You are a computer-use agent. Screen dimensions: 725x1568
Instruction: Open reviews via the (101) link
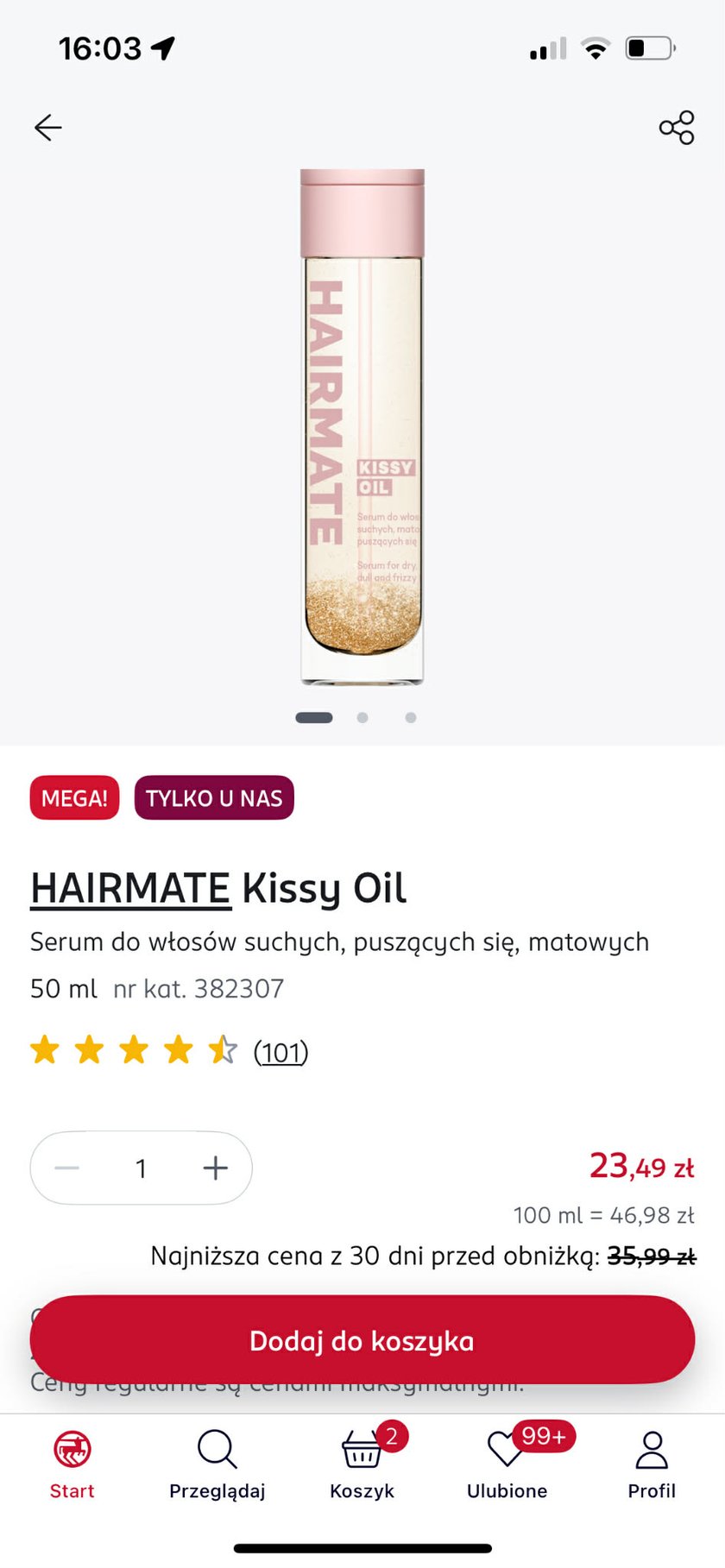click(280, 1052)
